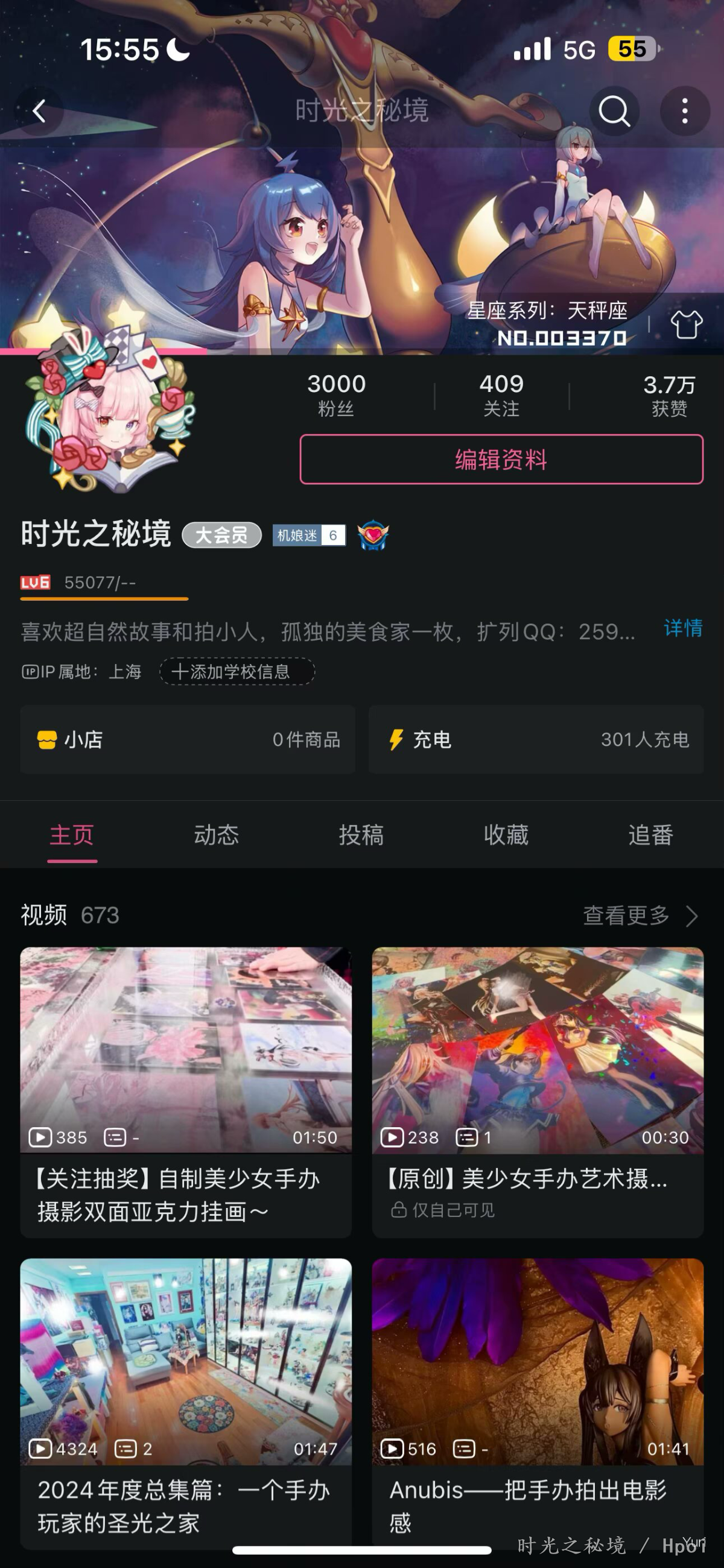Open the 2024年度总集篇 video
Screen dimensions: 724x1568
(186, 1403)
